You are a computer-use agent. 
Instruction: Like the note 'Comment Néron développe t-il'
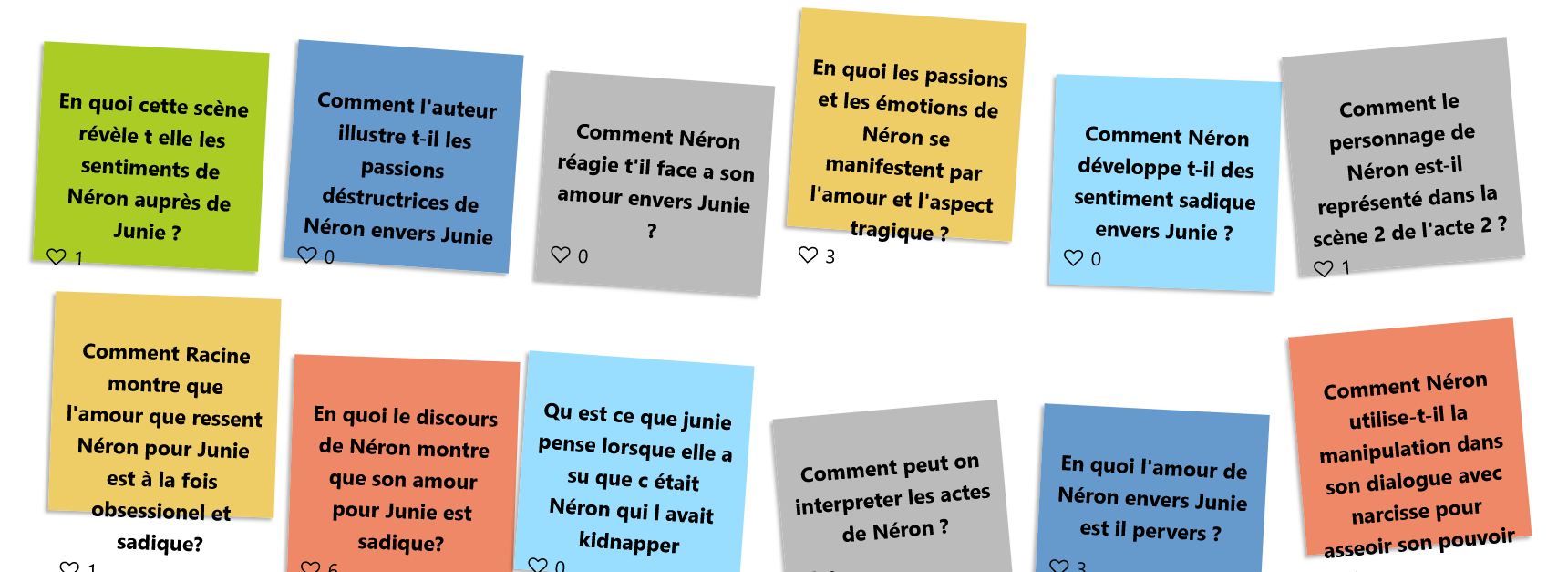click(x=1074, y=258)
